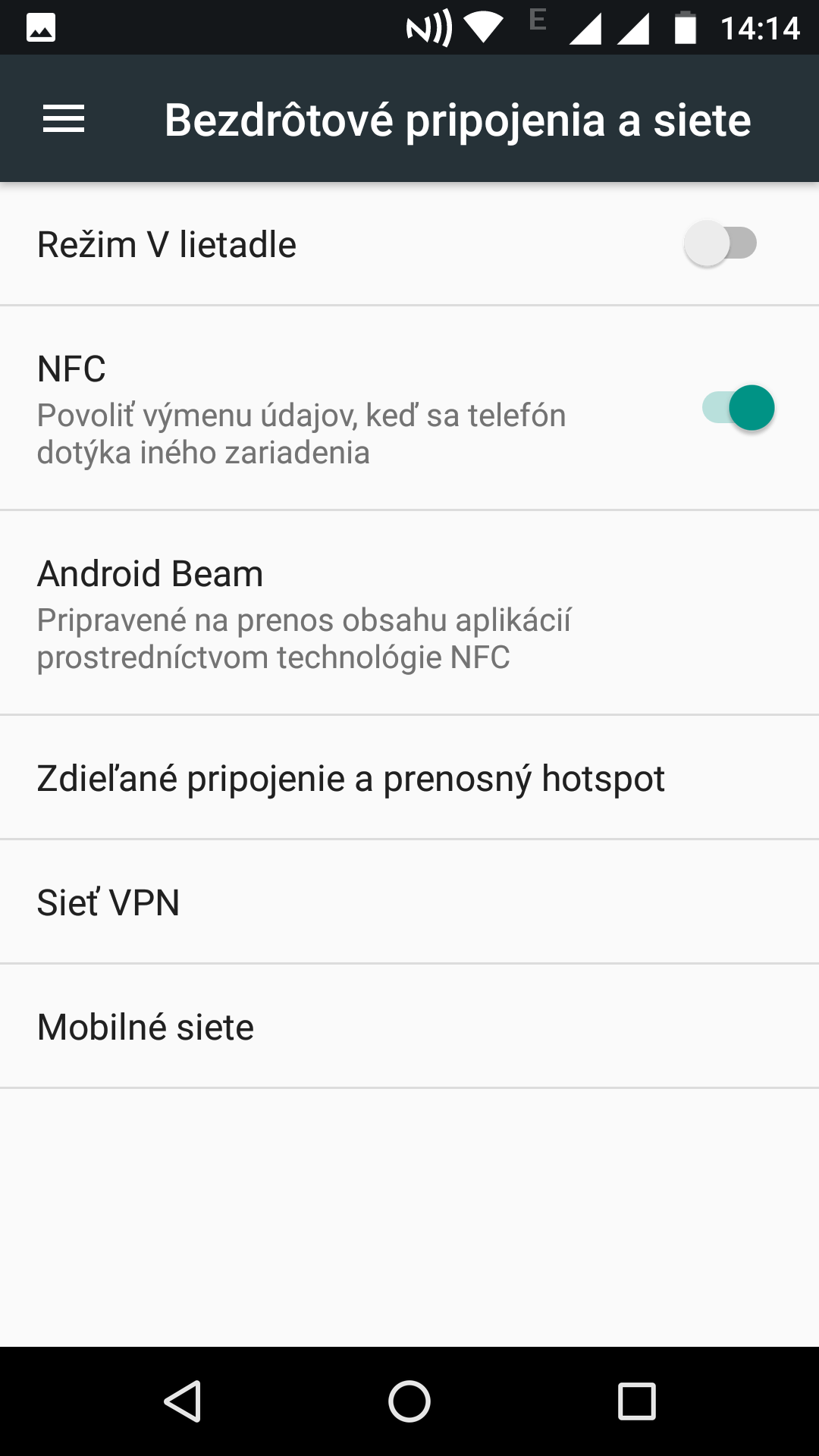Open Sieť VPN settings

(x=409, y=902)
